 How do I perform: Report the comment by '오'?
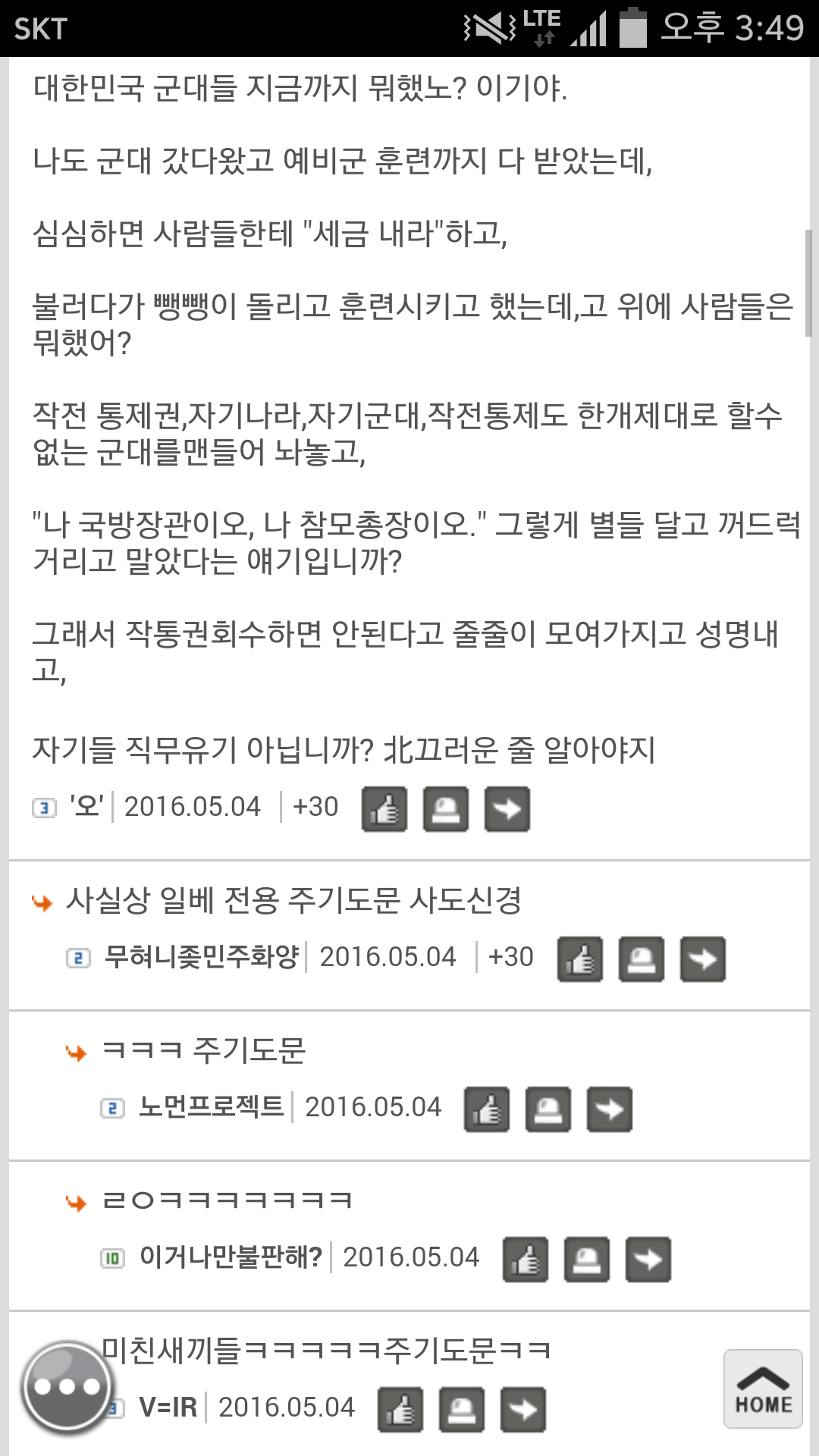coord(446,809)
